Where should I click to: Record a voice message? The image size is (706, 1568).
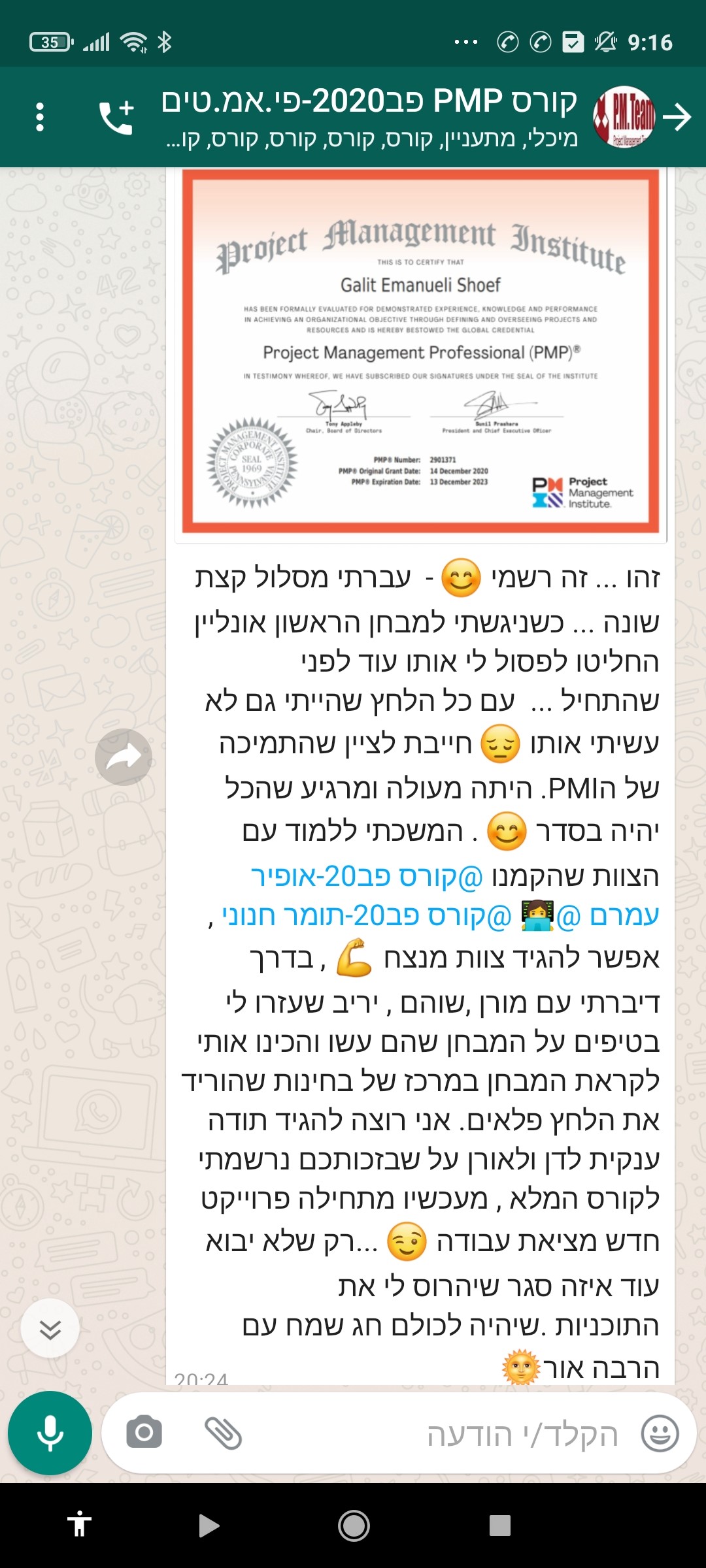point(50,1433)
